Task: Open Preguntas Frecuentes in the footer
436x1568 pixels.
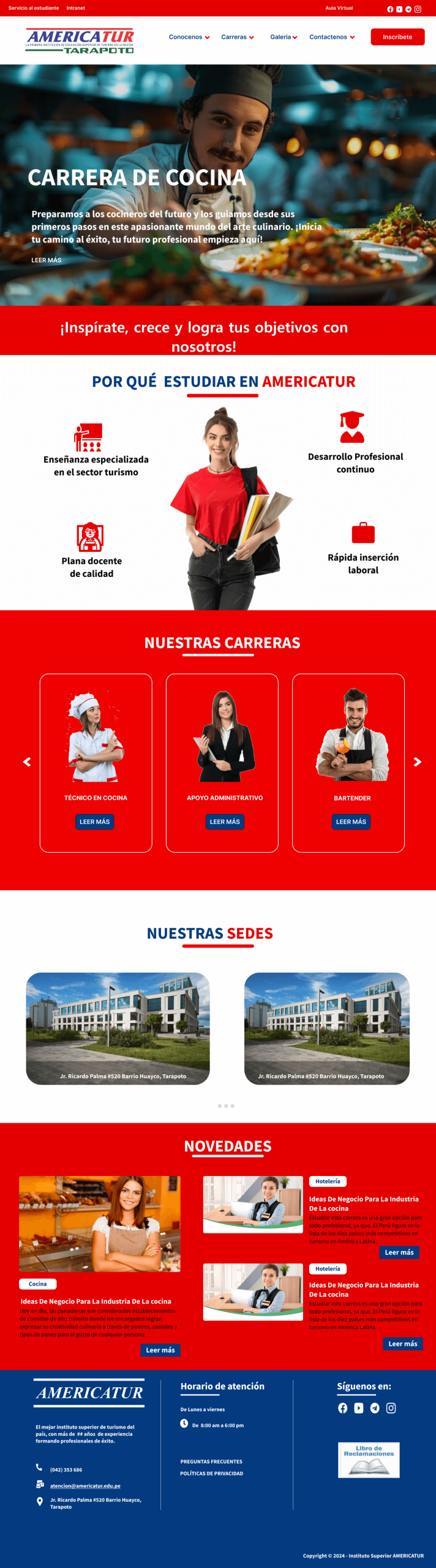Action: [211, 1461]
